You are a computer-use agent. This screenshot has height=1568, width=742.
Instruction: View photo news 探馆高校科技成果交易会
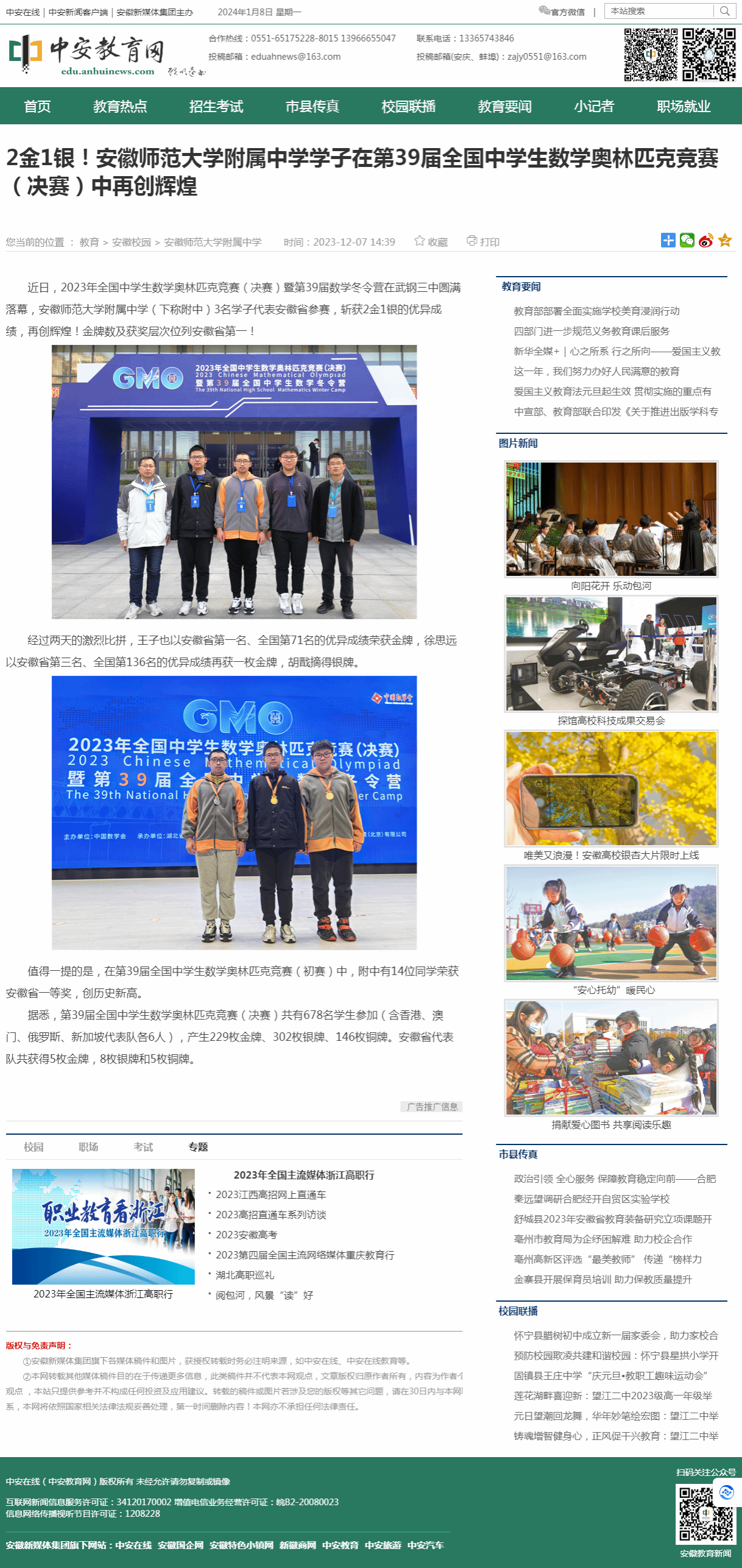point(610,654)
